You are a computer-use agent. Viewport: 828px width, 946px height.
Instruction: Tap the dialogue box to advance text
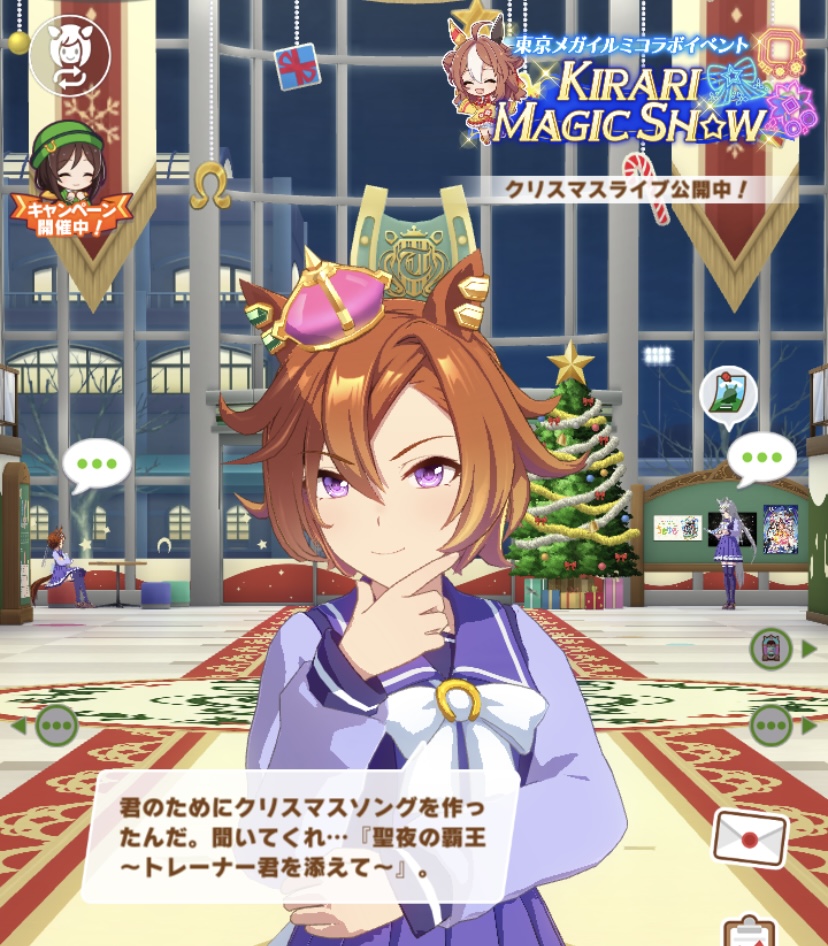300,835
